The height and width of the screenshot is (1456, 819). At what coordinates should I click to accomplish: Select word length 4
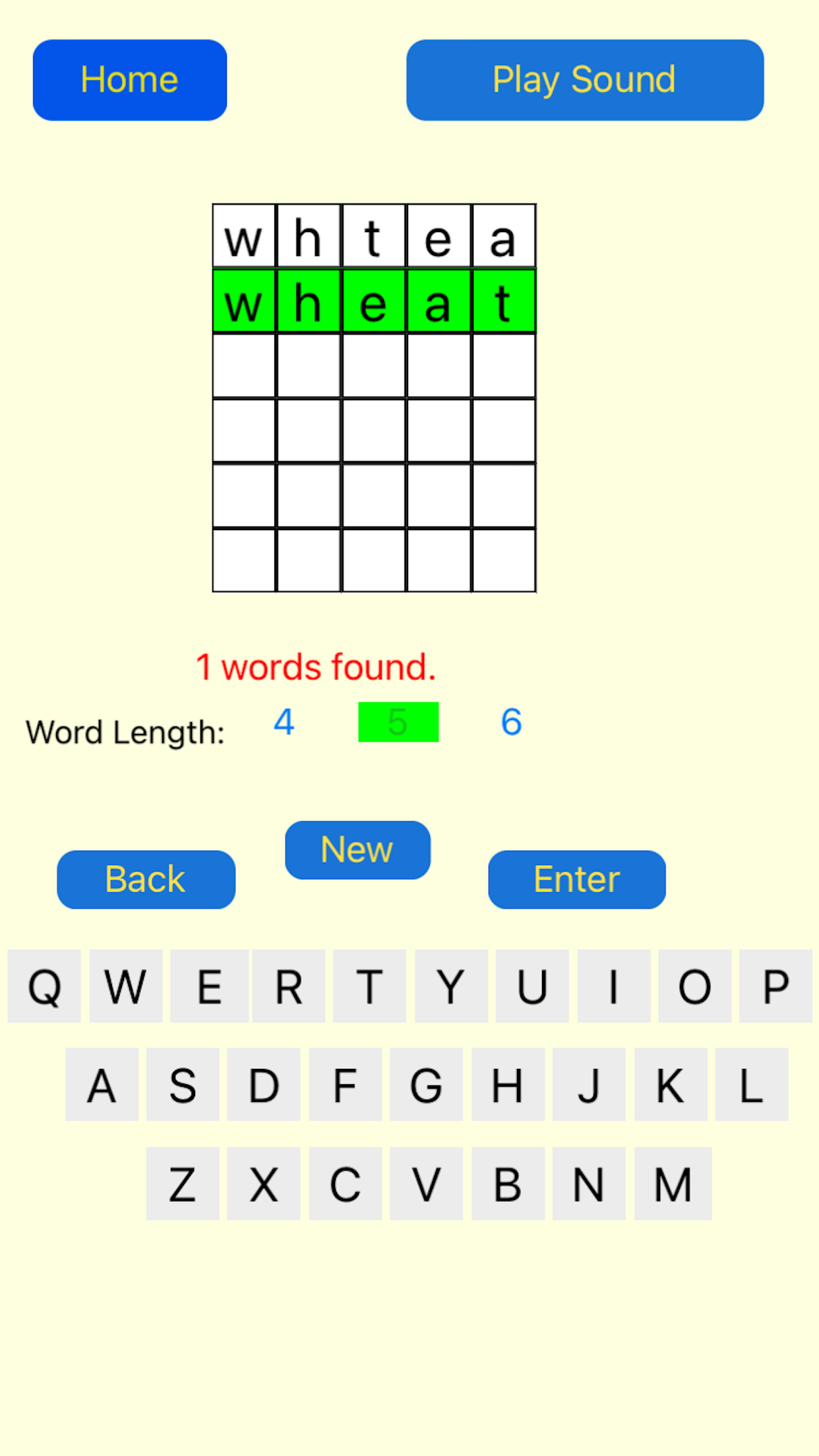pos(284,722)
